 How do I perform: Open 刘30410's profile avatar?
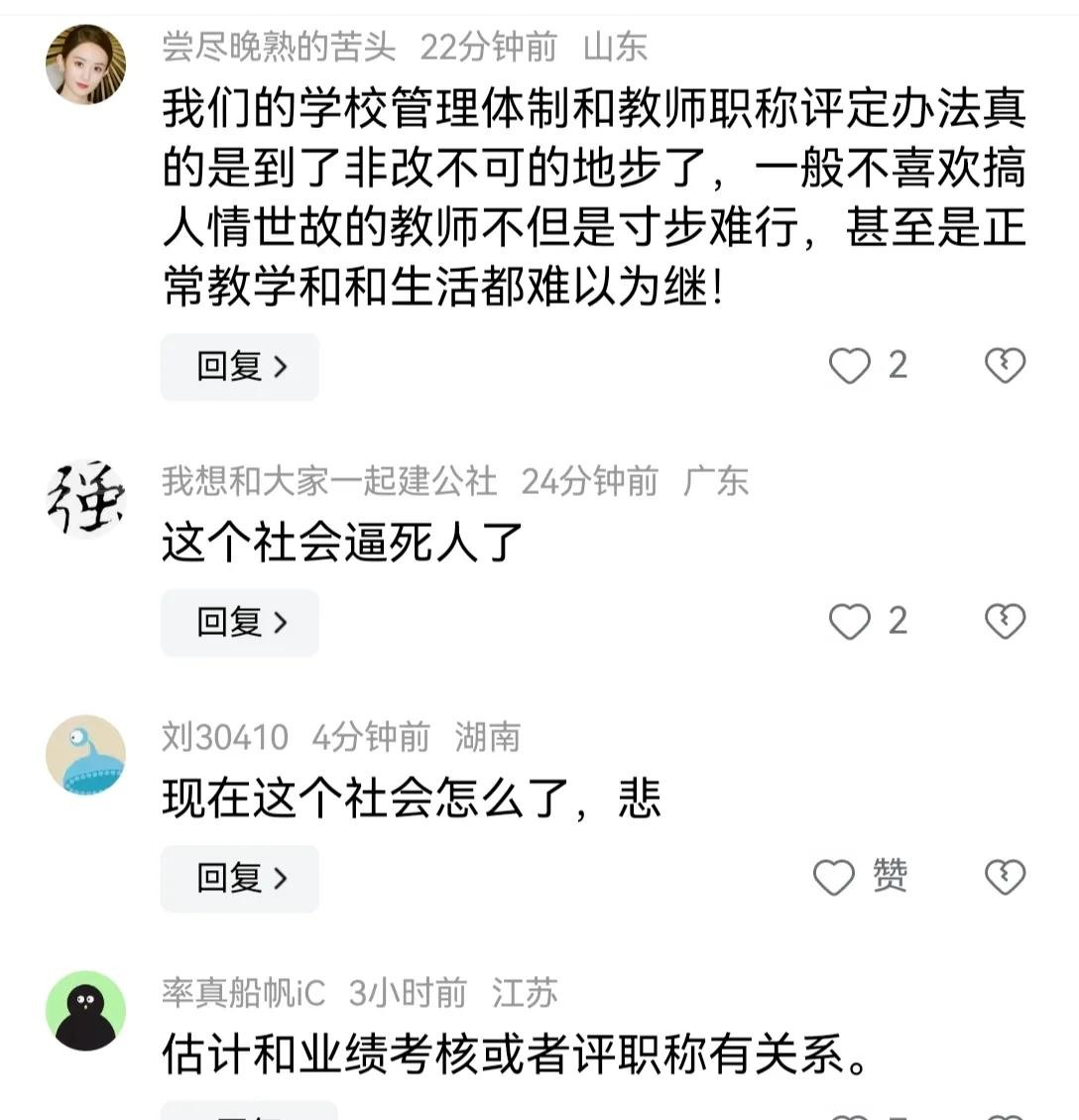pos(86,755)
